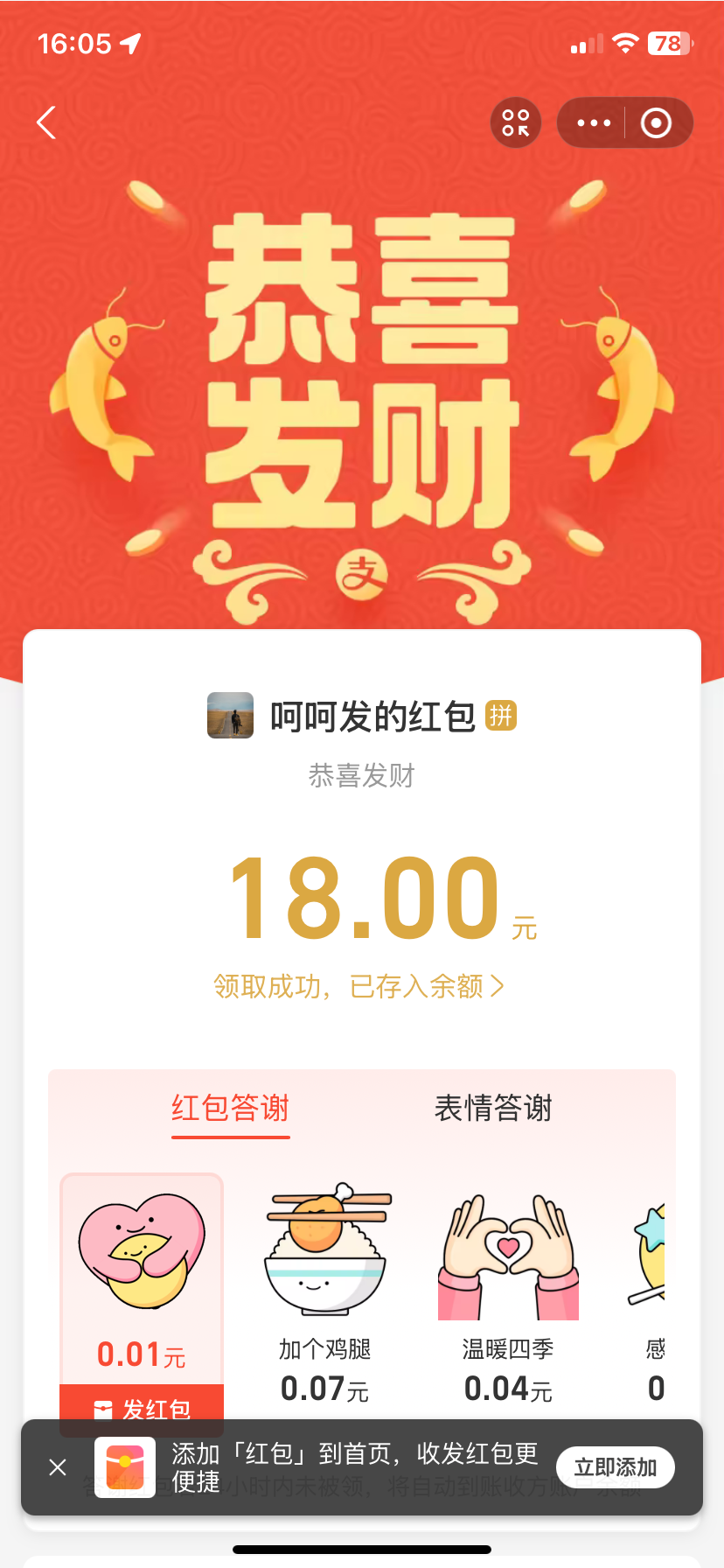Go back using the top-left arrow
The image size is (724, 1568).
point(47,122)
